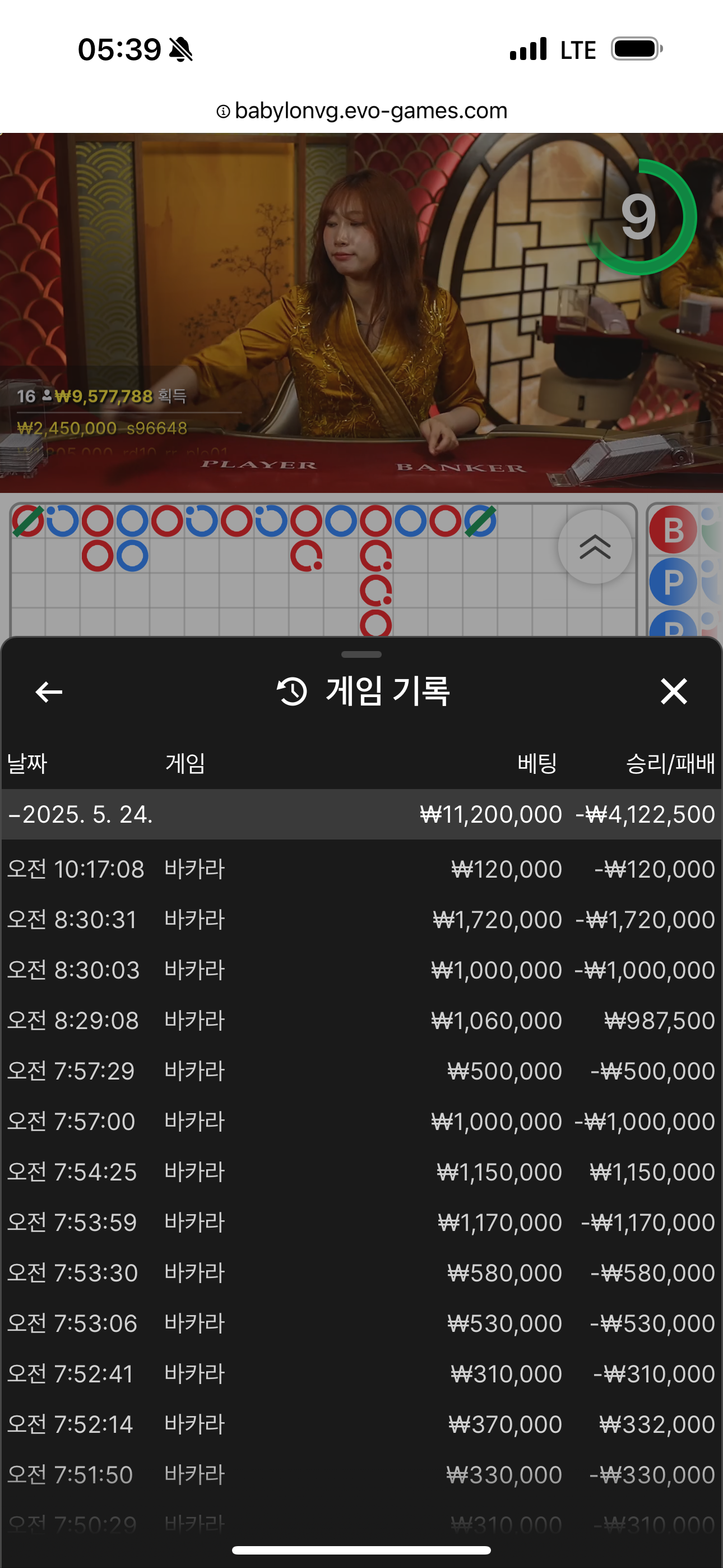723x1568 pixels.
Task: Open the 오전 8:30:31 baccarat record
Action: tap(361, 920)
